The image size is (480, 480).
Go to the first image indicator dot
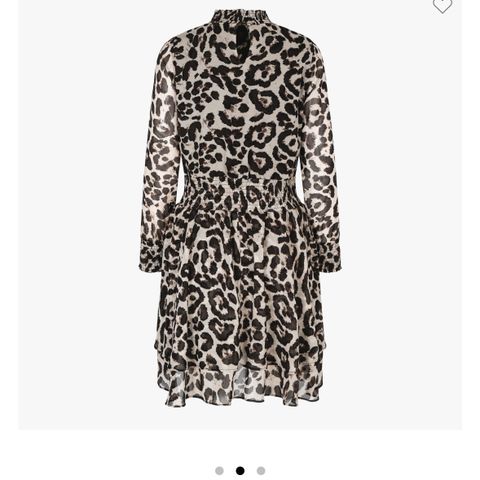[x=219, y=471]
